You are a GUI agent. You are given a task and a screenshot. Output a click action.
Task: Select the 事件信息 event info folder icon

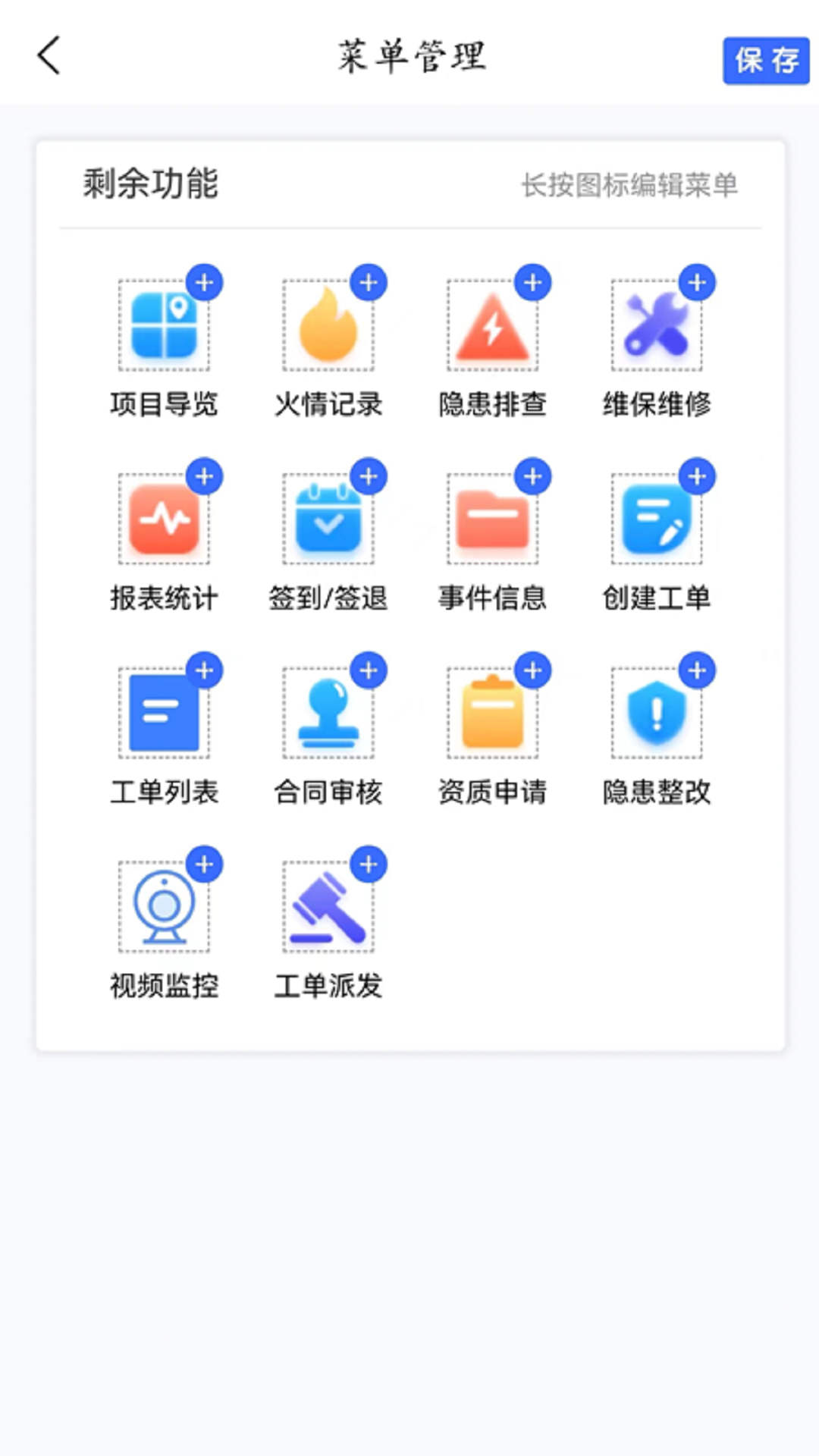point(493,519)
